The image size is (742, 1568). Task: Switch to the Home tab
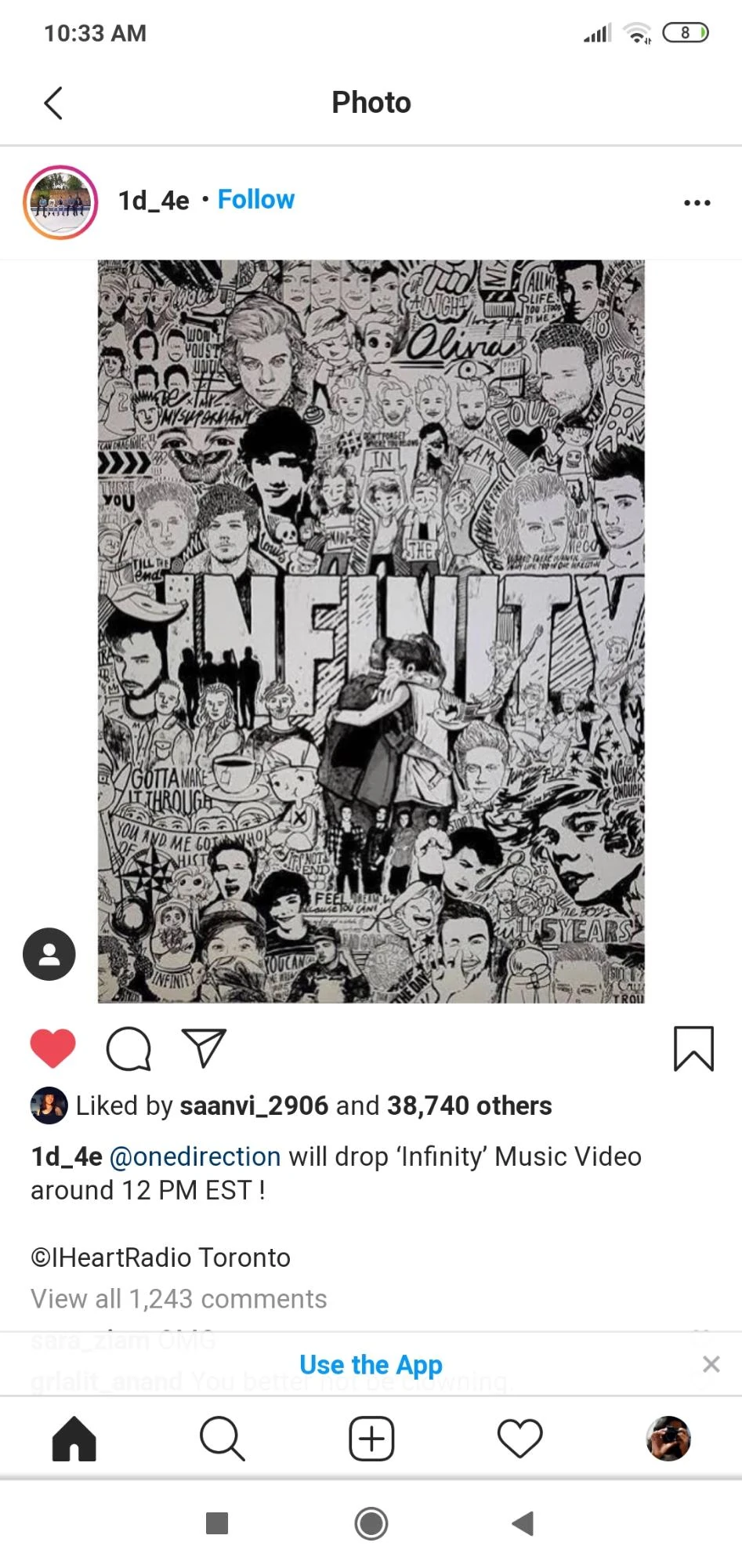click(74, 1439)
